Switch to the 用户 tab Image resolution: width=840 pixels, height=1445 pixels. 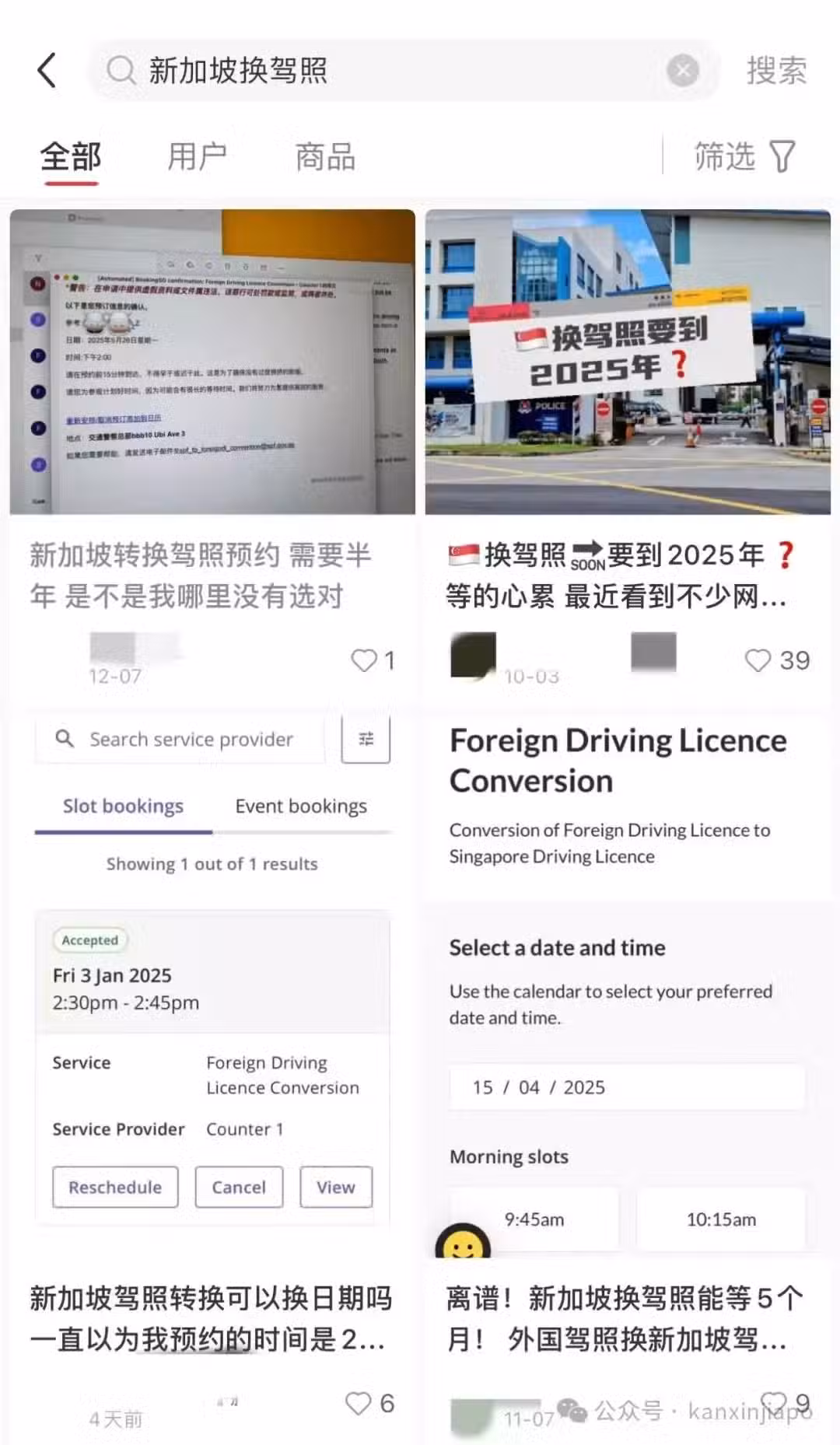(197, 156)
